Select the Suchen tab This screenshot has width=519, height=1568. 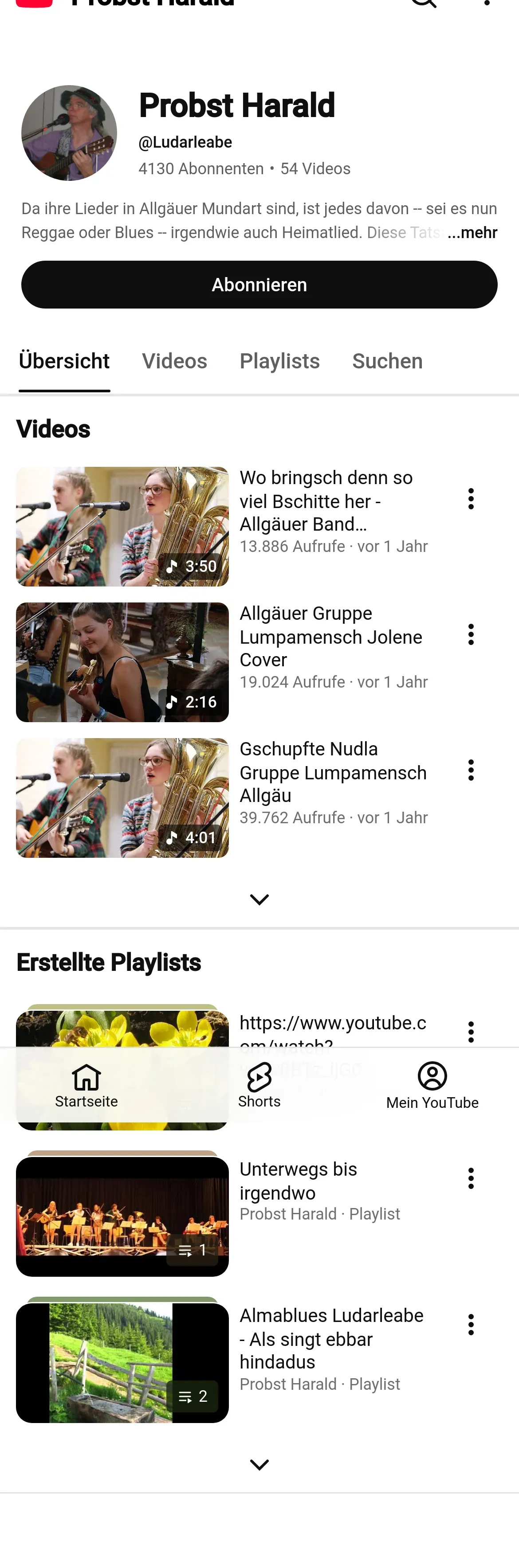387,362
